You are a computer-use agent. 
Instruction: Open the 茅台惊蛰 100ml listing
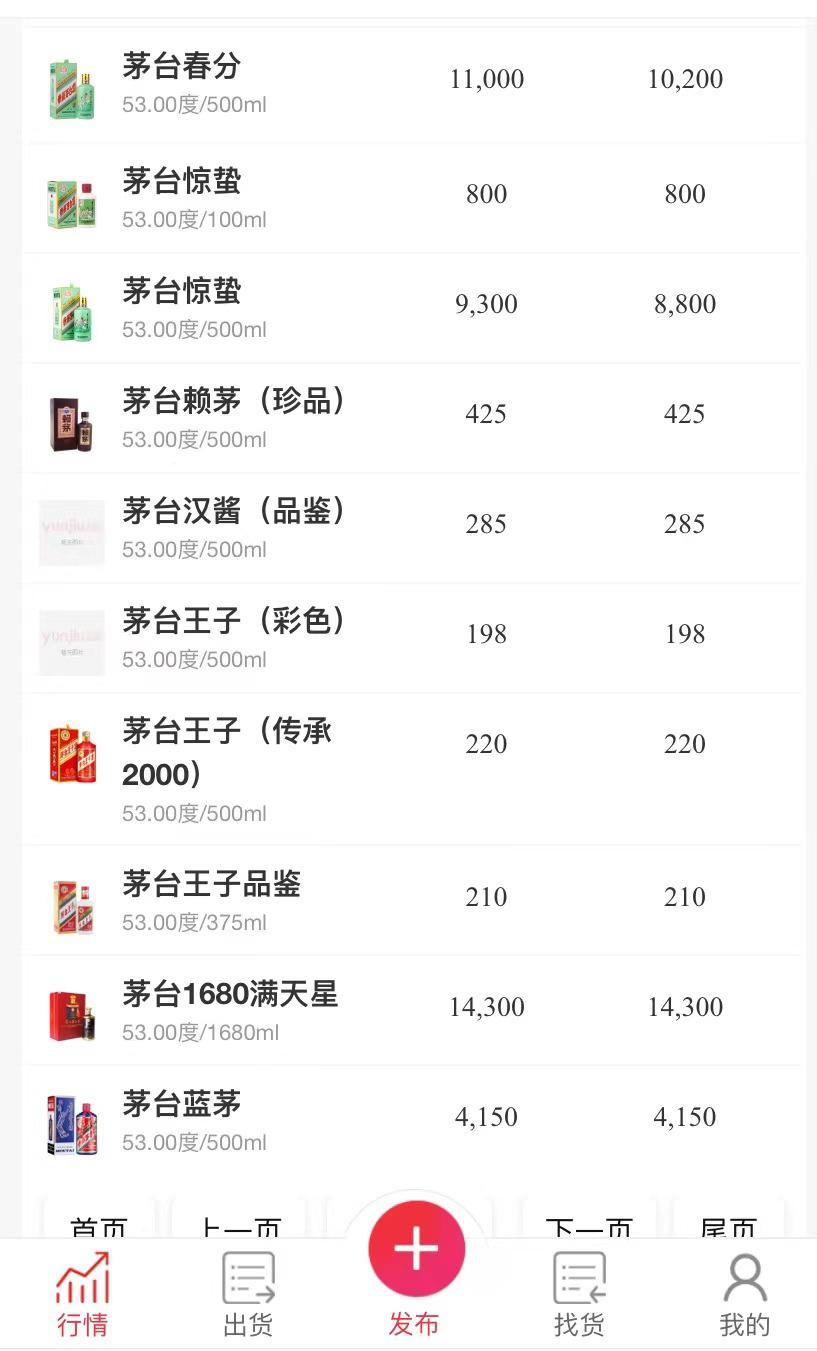(x=182, y=183)
